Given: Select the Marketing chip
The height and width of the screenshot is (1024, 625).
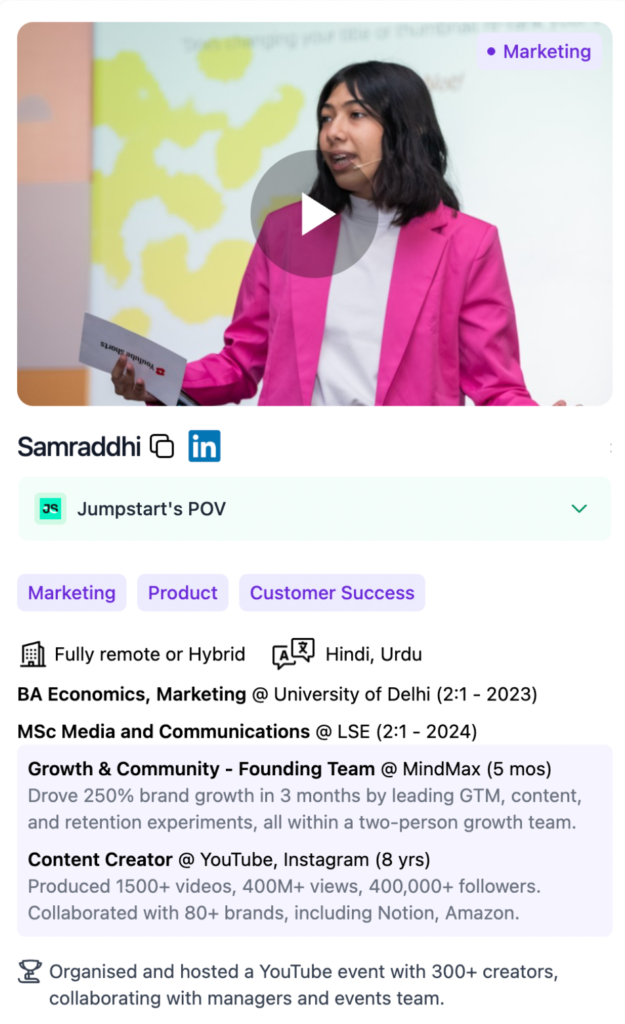Looking at the screenshot, I should tap(72, 593).
